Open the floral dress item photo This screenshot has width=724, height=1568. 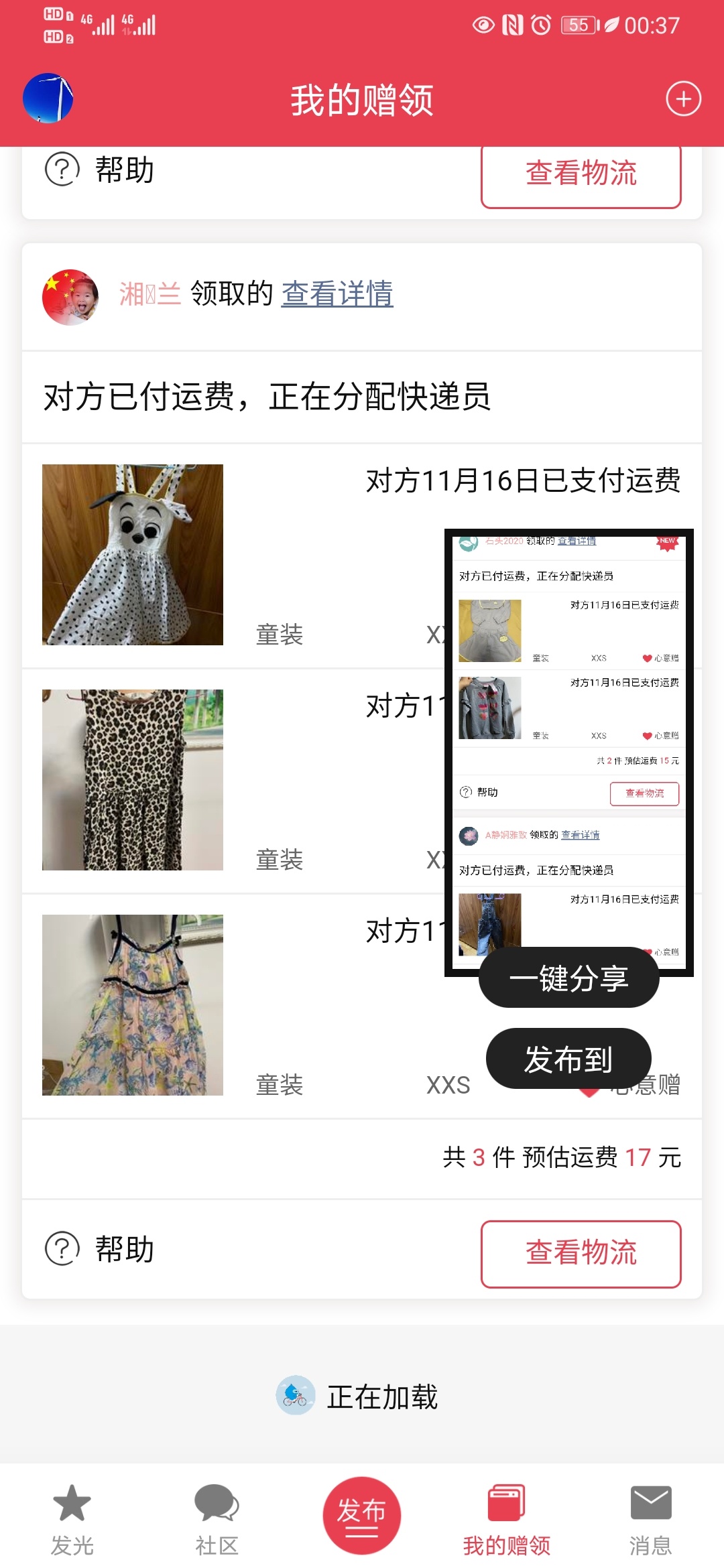pos(133,1005)
